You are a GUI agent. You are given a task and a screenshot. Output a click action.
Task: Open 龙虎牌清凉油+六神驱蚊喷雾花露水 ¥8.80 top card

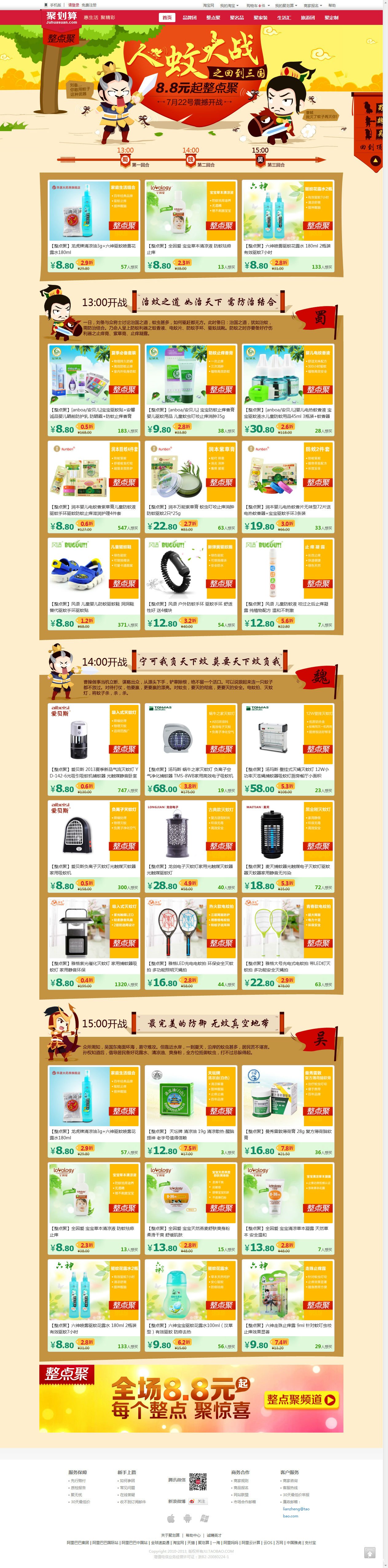click(x=94, y=225)
